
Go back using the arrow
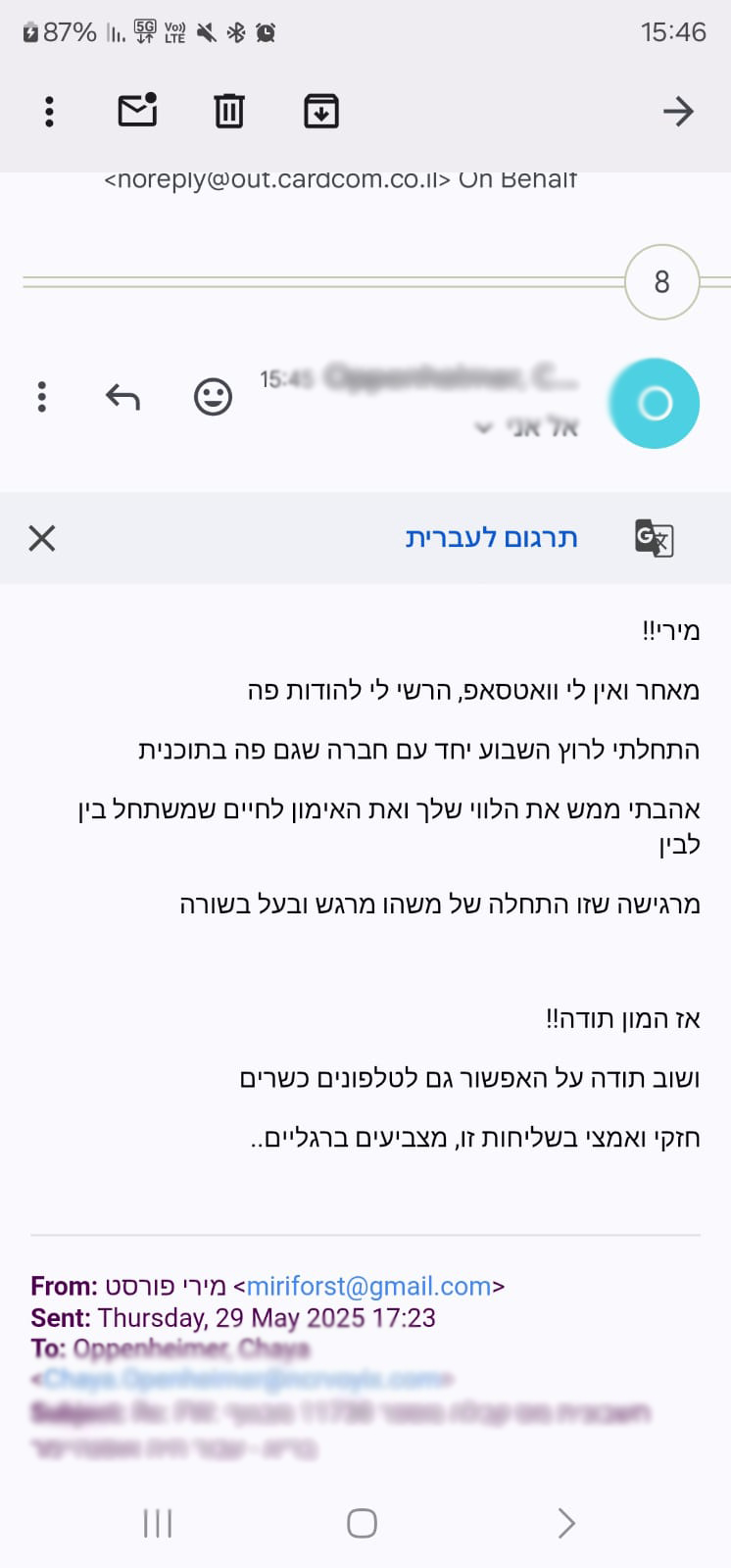pos(678,112)
